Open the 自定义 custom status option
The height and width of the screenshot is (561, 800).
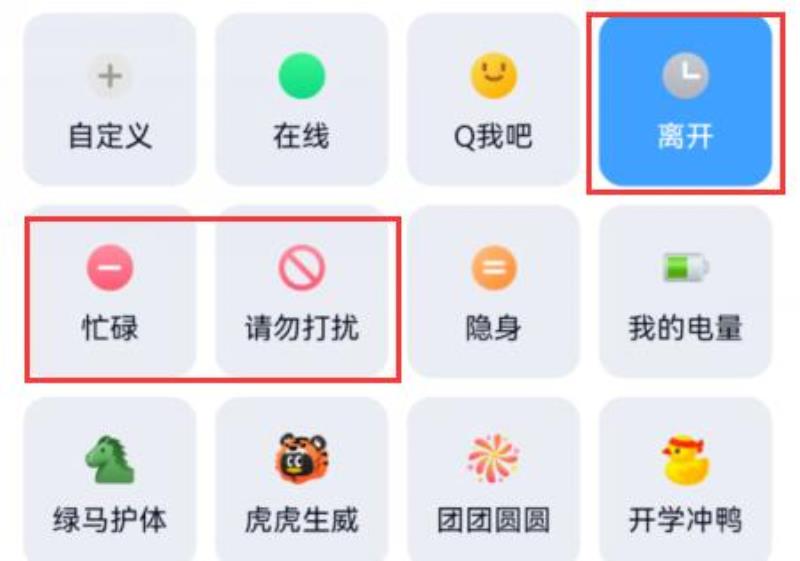pyautogui.click(x=110, y=100)
